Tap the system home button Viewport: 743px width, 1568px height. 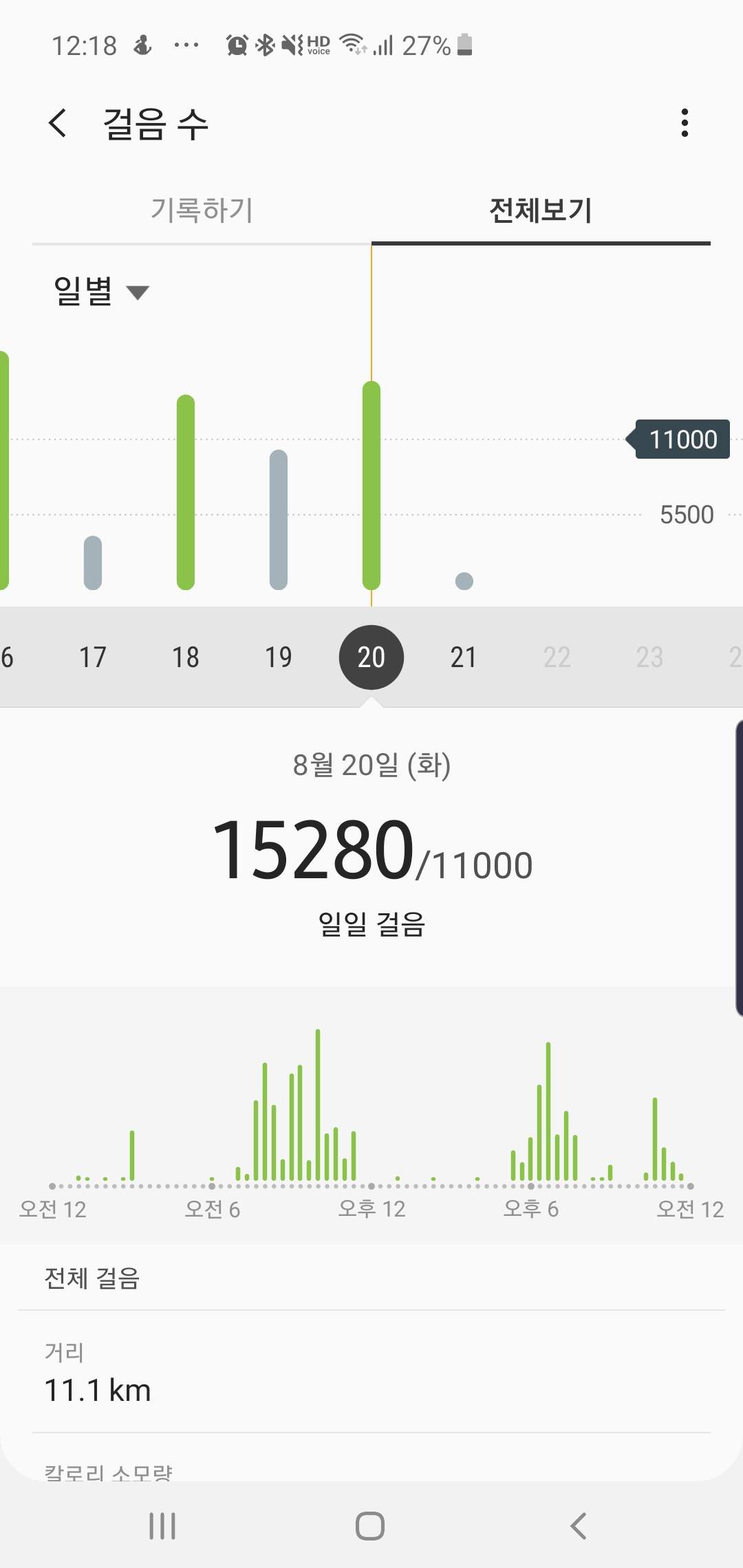370,1526
